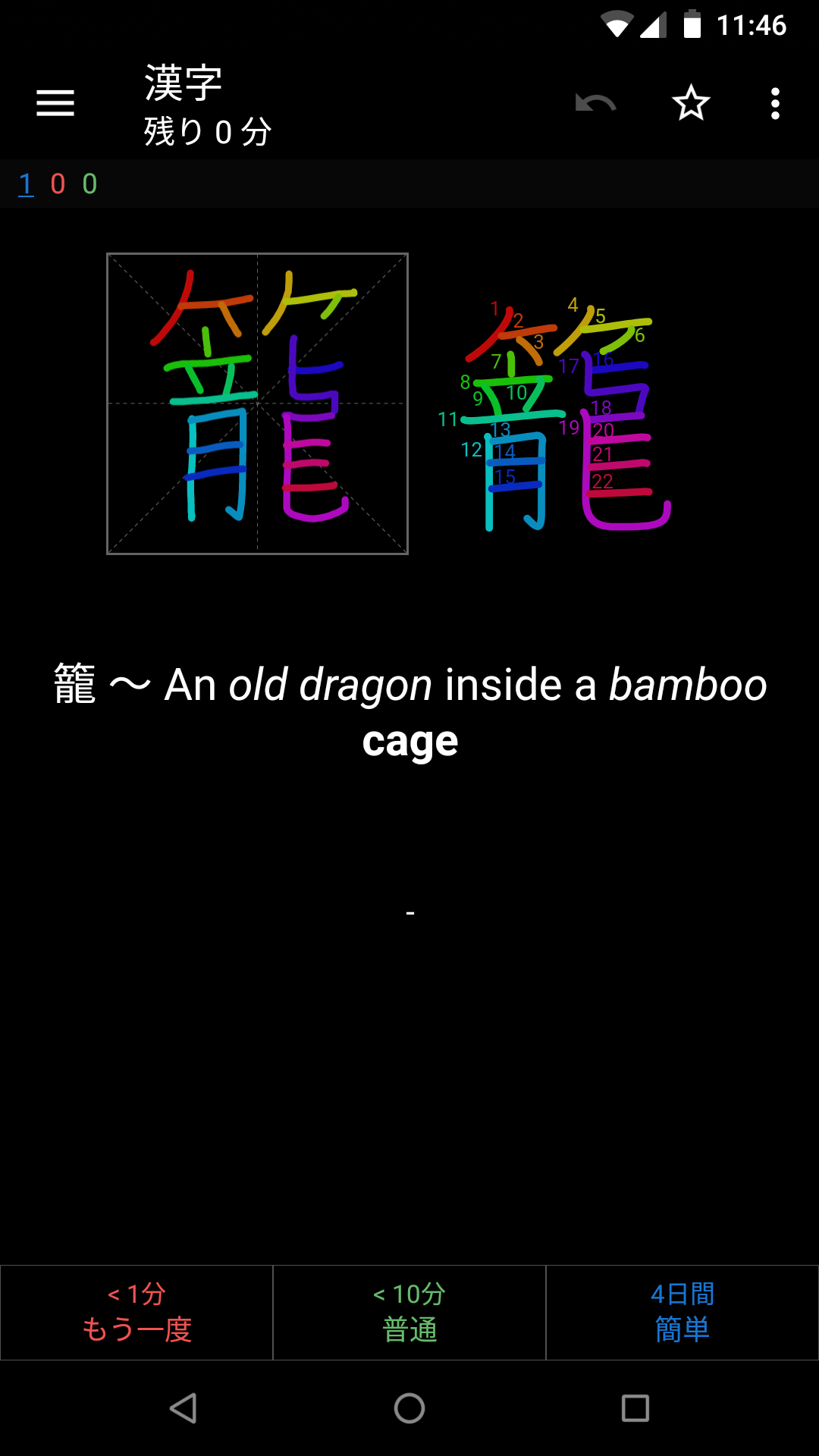
Task: Mark this card with the star
Action: pos(691,103)
